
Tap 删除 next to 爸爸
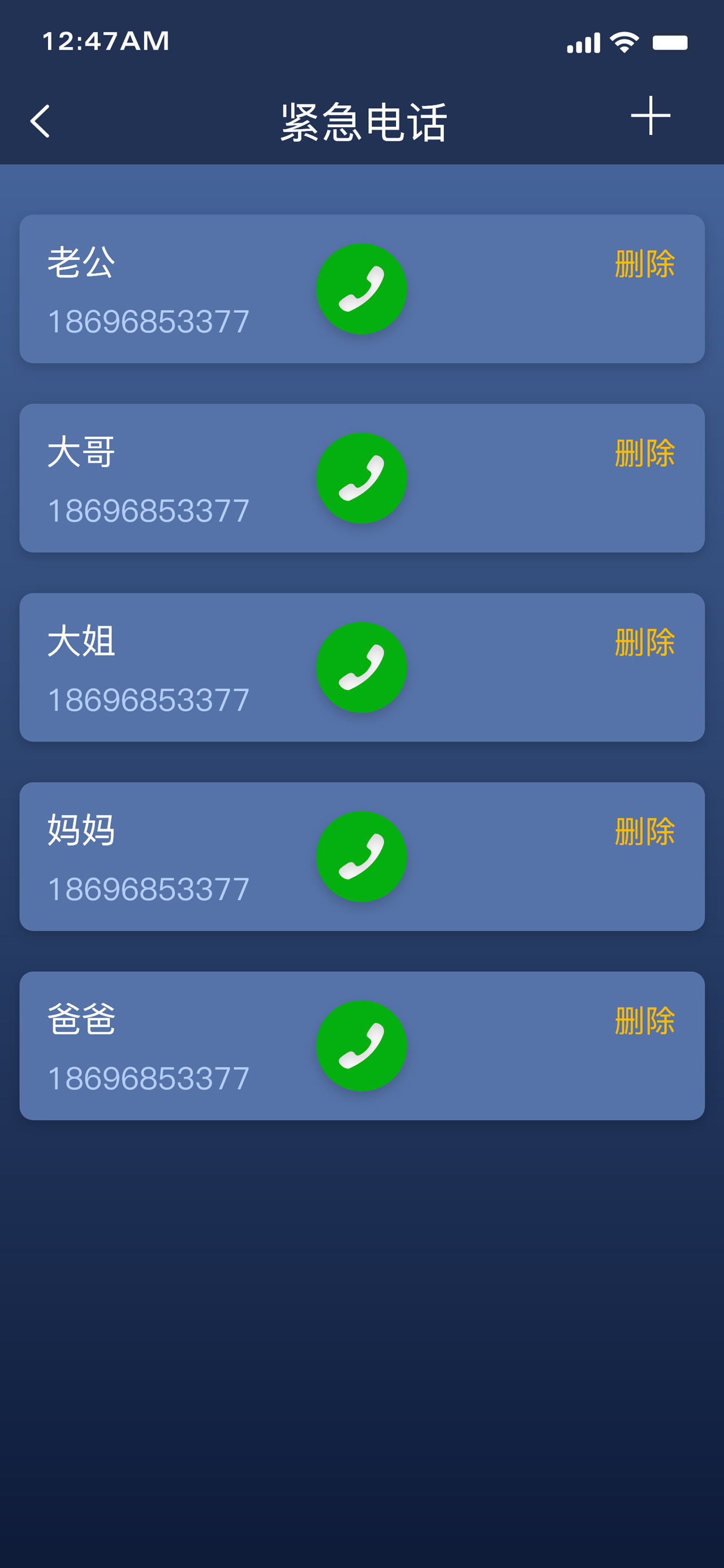(x=645, y=1021)
